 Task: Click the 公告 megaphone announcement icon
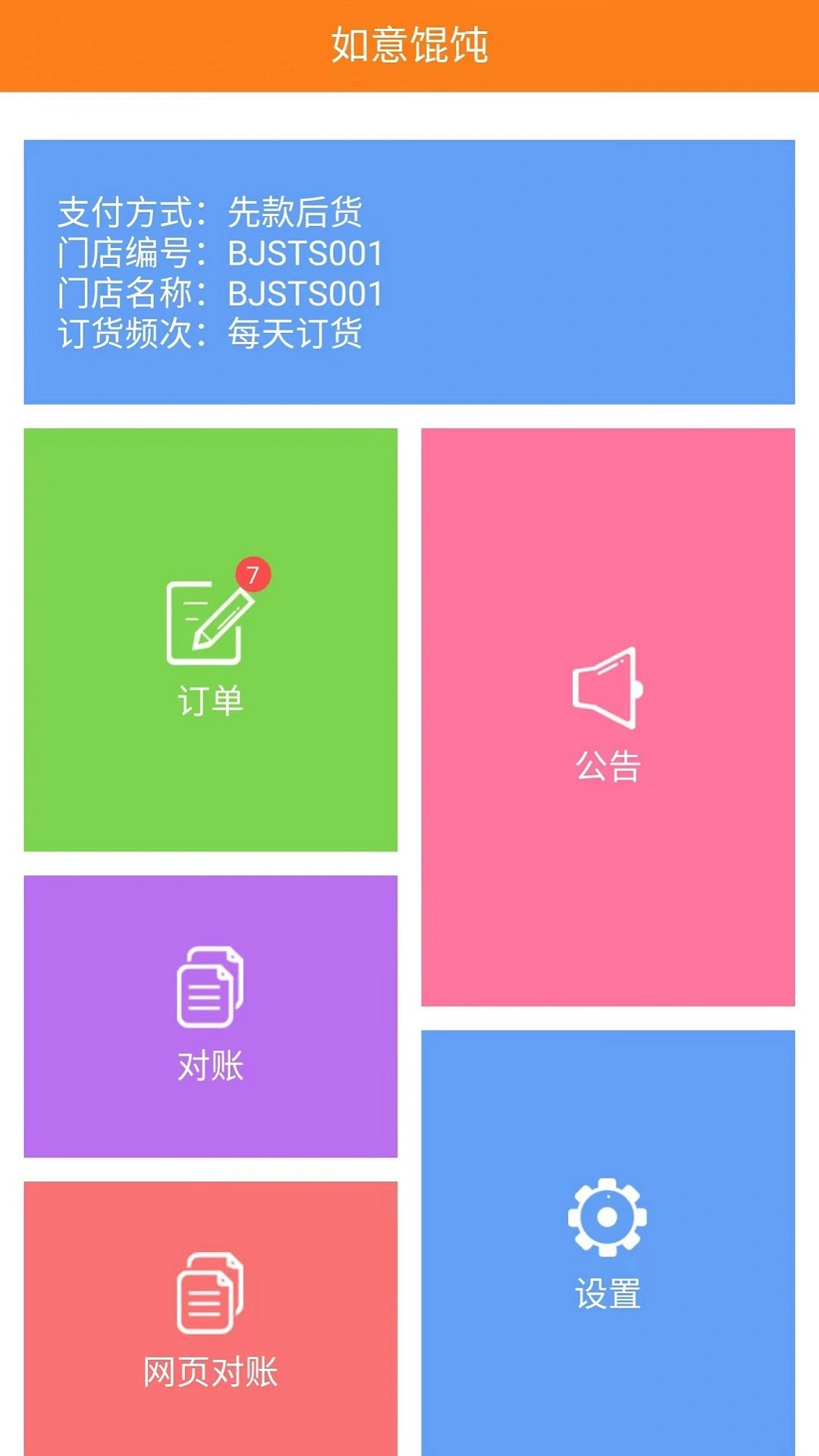[x=607, y=686]
